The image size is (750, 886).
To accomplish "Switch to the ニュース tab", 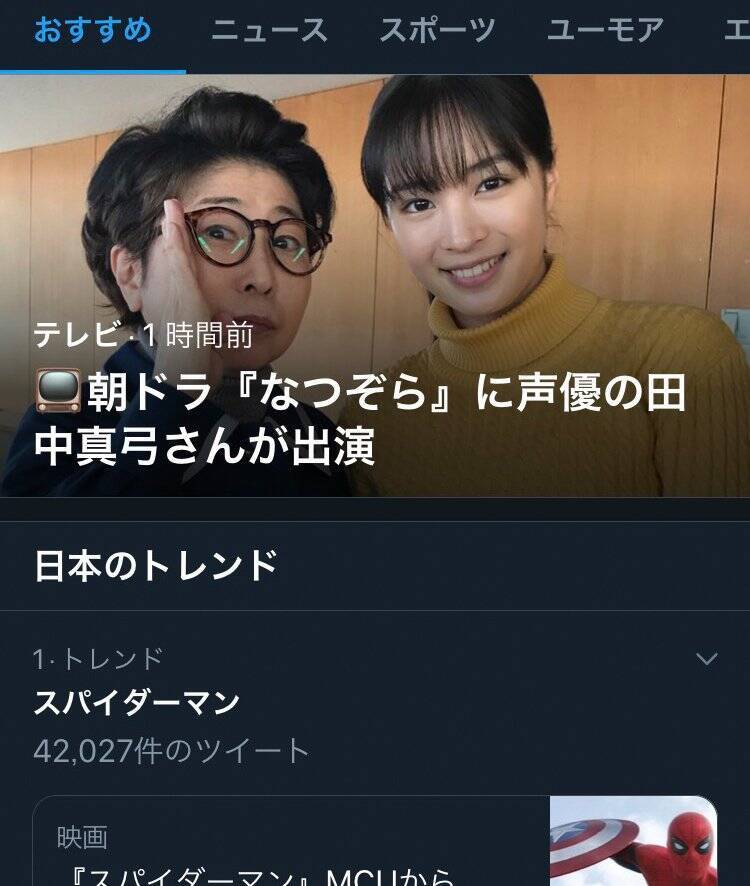I will click(268, 31).
